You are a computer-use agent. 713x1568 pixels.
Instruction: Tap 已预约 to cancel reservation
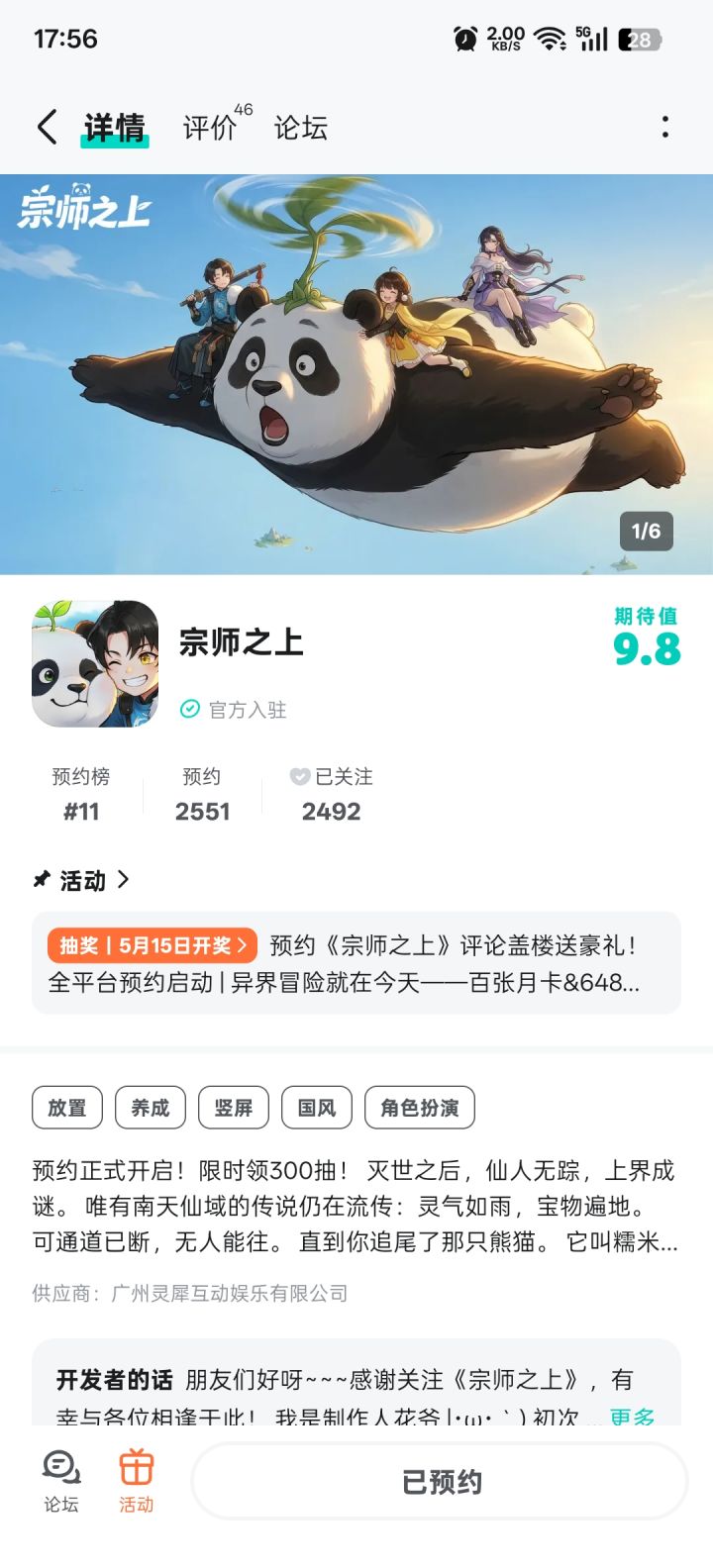(x=439, y=1482)
